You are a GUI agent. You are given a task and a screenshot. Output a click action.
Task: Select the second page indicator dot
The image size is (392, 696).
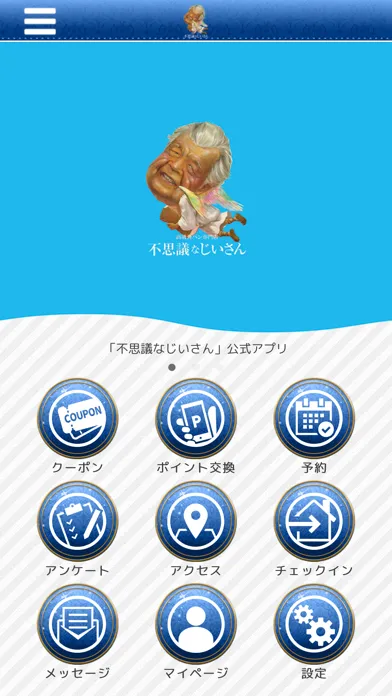[x=196, y=367]
